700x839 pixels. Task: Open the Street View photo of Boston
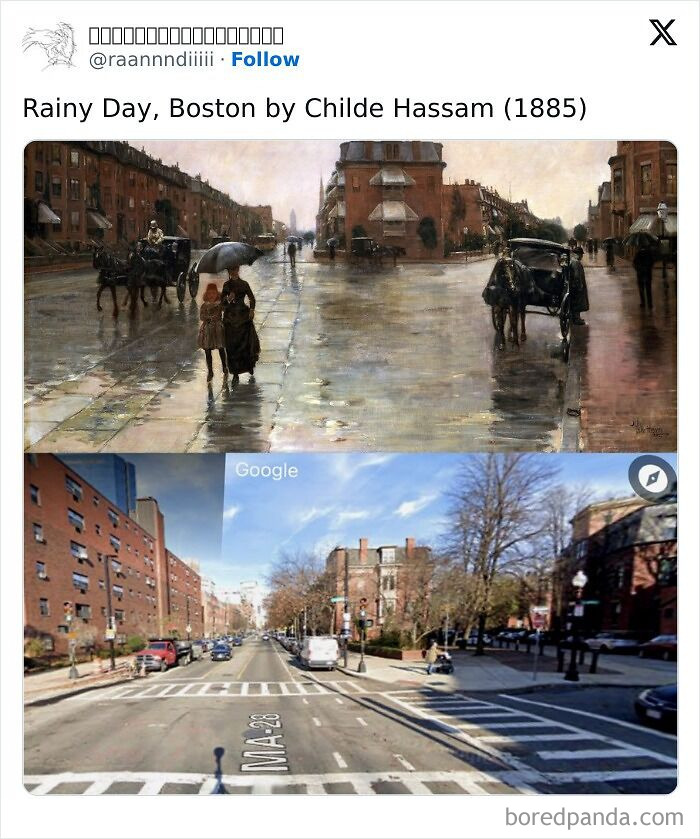(x=350, y=624)
